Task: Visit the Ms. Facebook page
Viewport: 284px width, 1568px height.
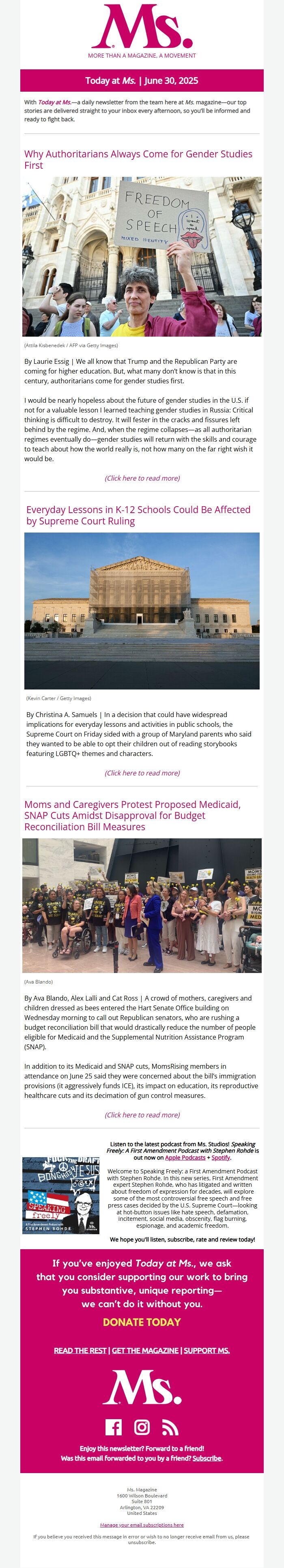Action: [113, 1427]
